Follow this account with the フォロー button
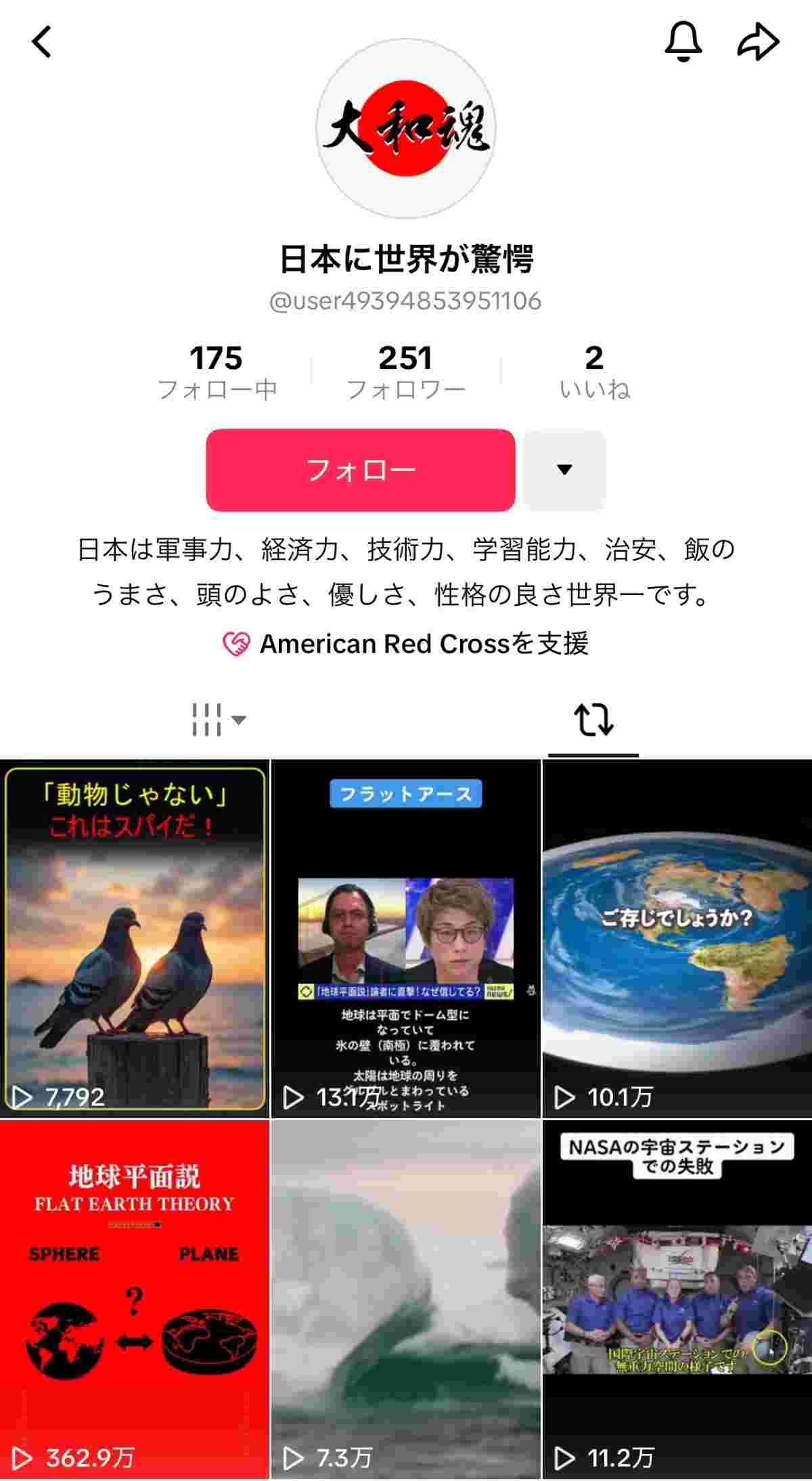Viewport: 812px width, 1481px height. [x=360, y=470]
